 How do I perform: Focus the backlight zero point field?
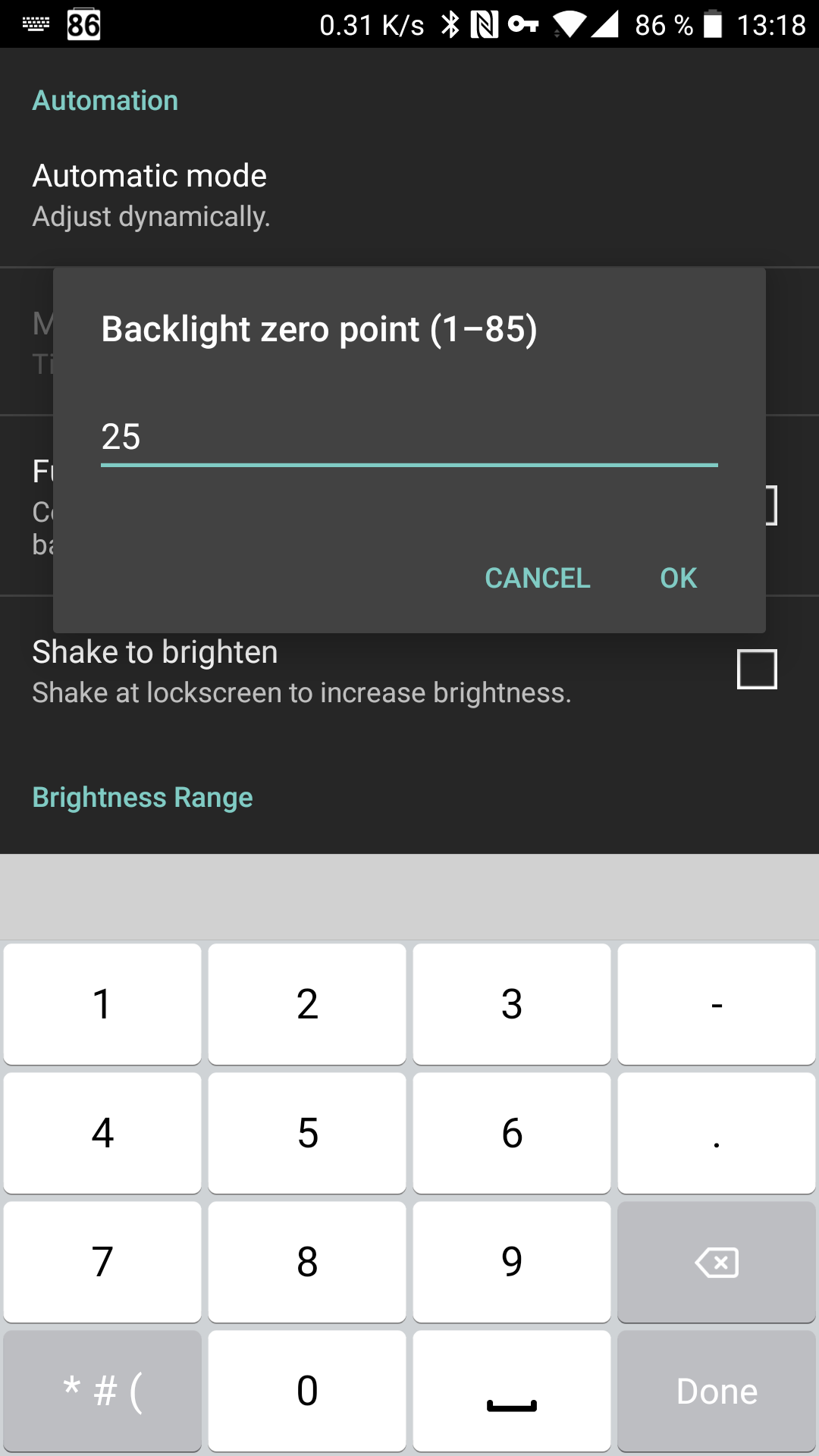409,438
